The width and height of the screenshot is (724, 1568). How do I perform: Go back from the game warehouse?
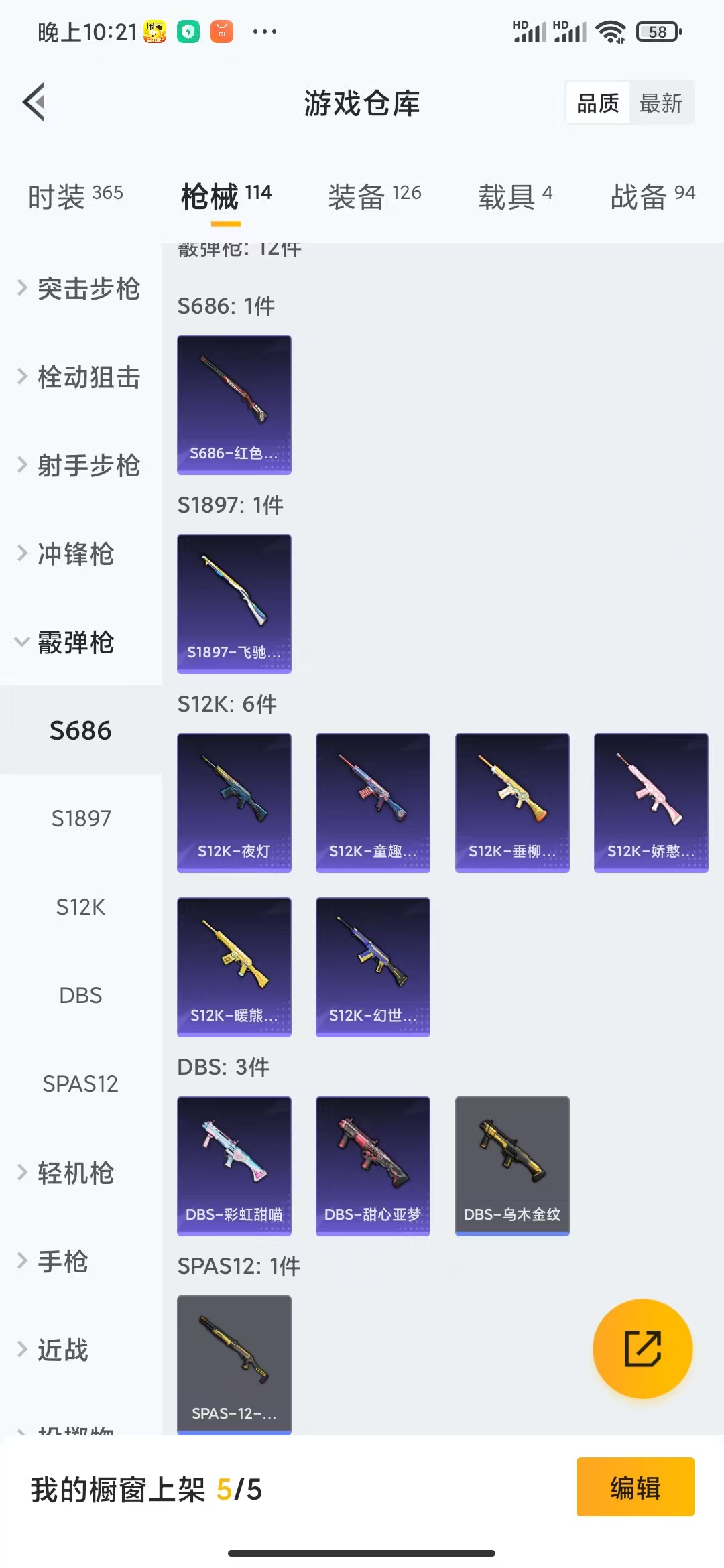click(x=34, y=103)
